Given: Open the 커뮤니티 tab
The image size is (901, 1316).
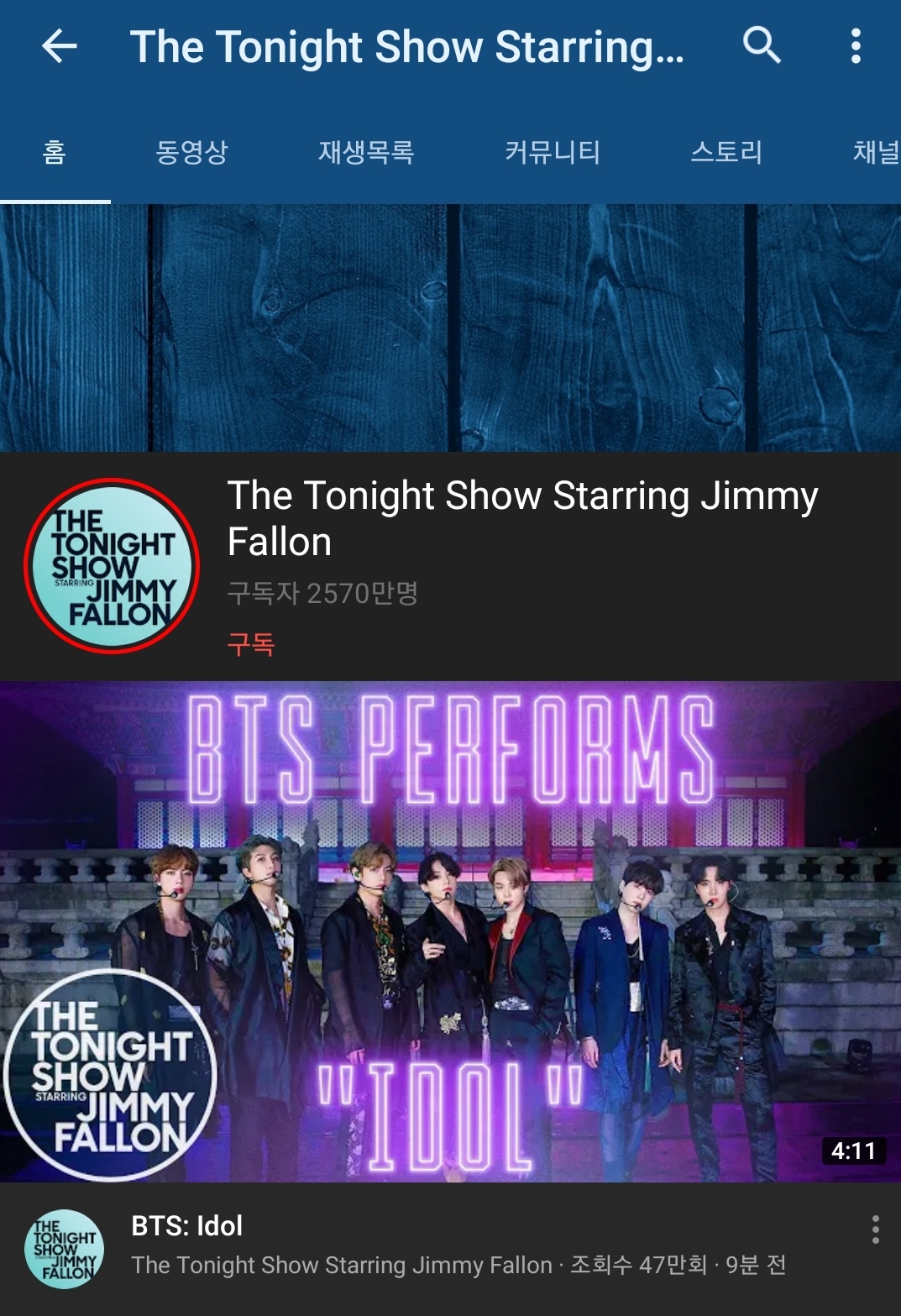Looking at the screenshot, I should tap(553, 153).
